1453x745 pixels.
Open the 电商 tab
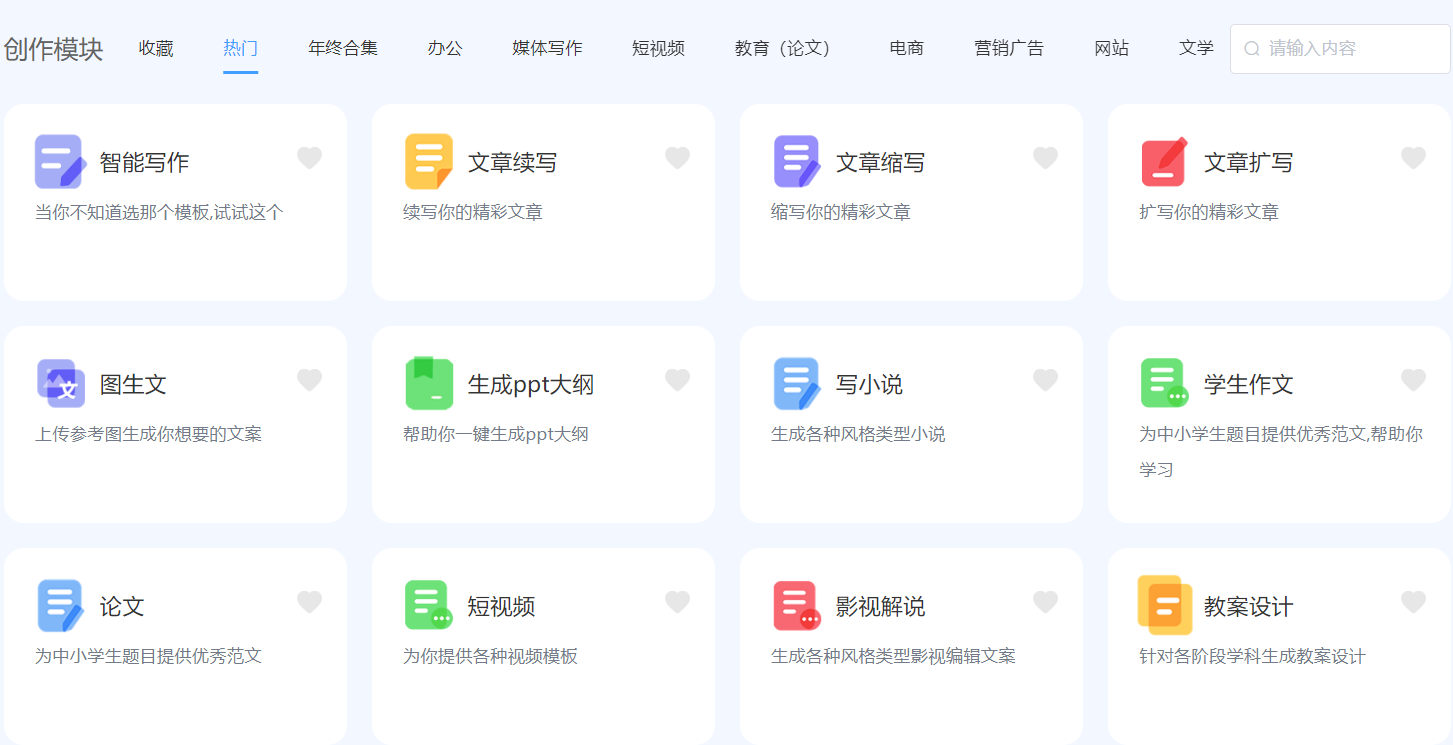[906, 48]
